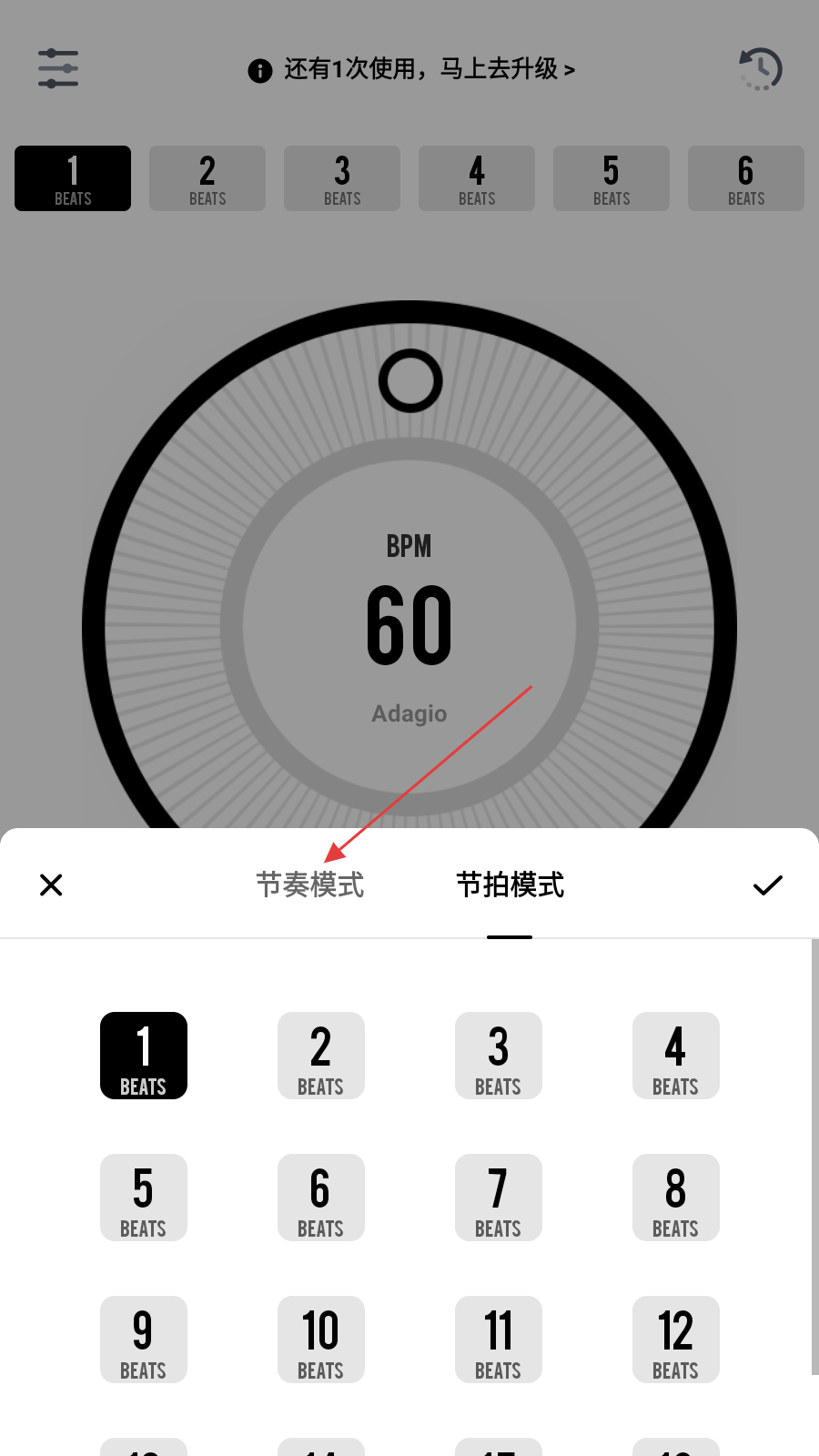Select 5 BEATS in the grid
Screen dimensions: 819x1456
click(143, 1198)
